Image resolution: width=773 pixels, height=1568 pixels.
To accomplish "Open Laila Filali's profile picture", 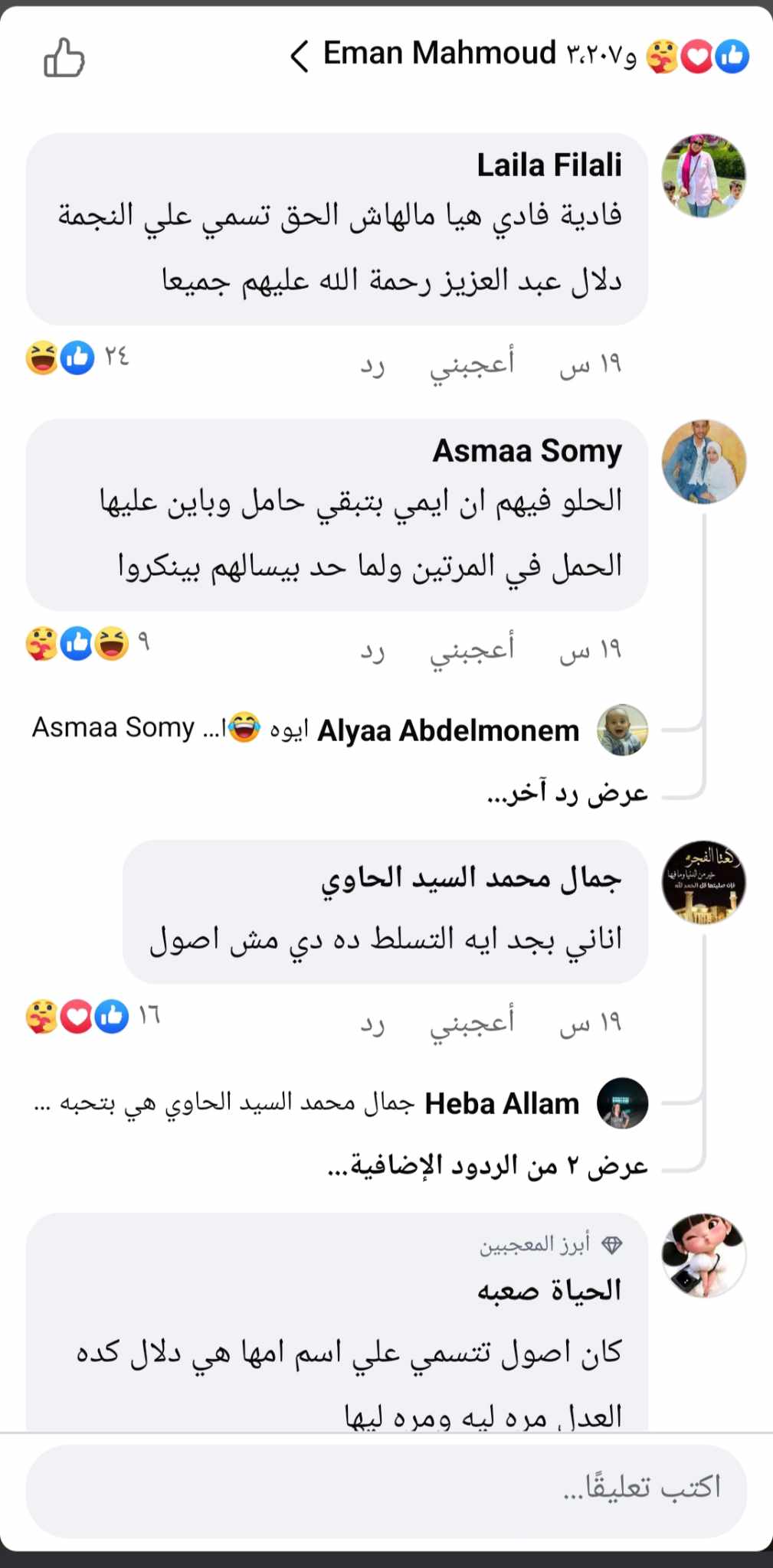I will tap(703, 176).
